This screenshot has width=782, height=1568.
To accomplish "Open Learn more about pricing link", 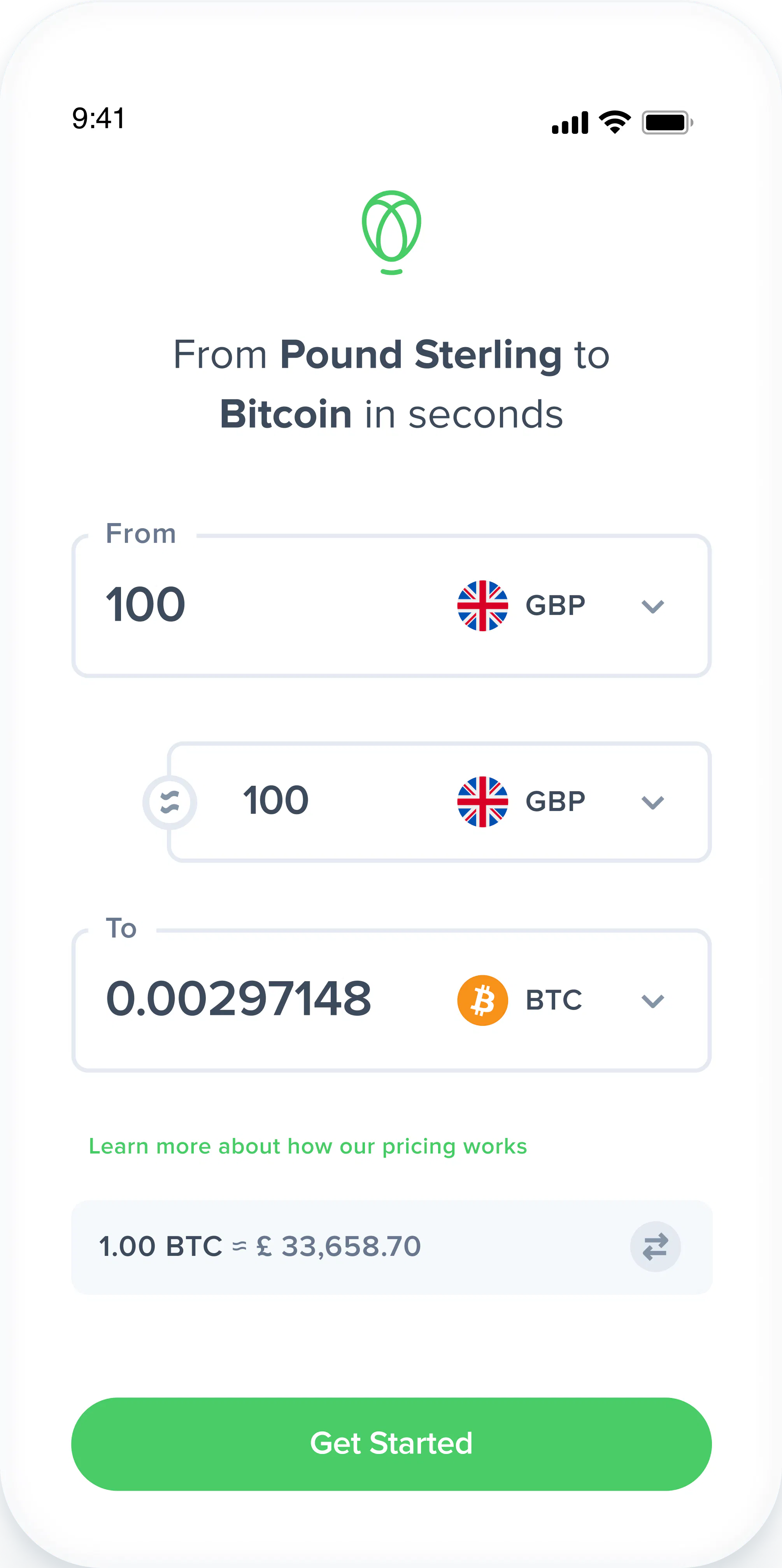I will pos(308,1146).
